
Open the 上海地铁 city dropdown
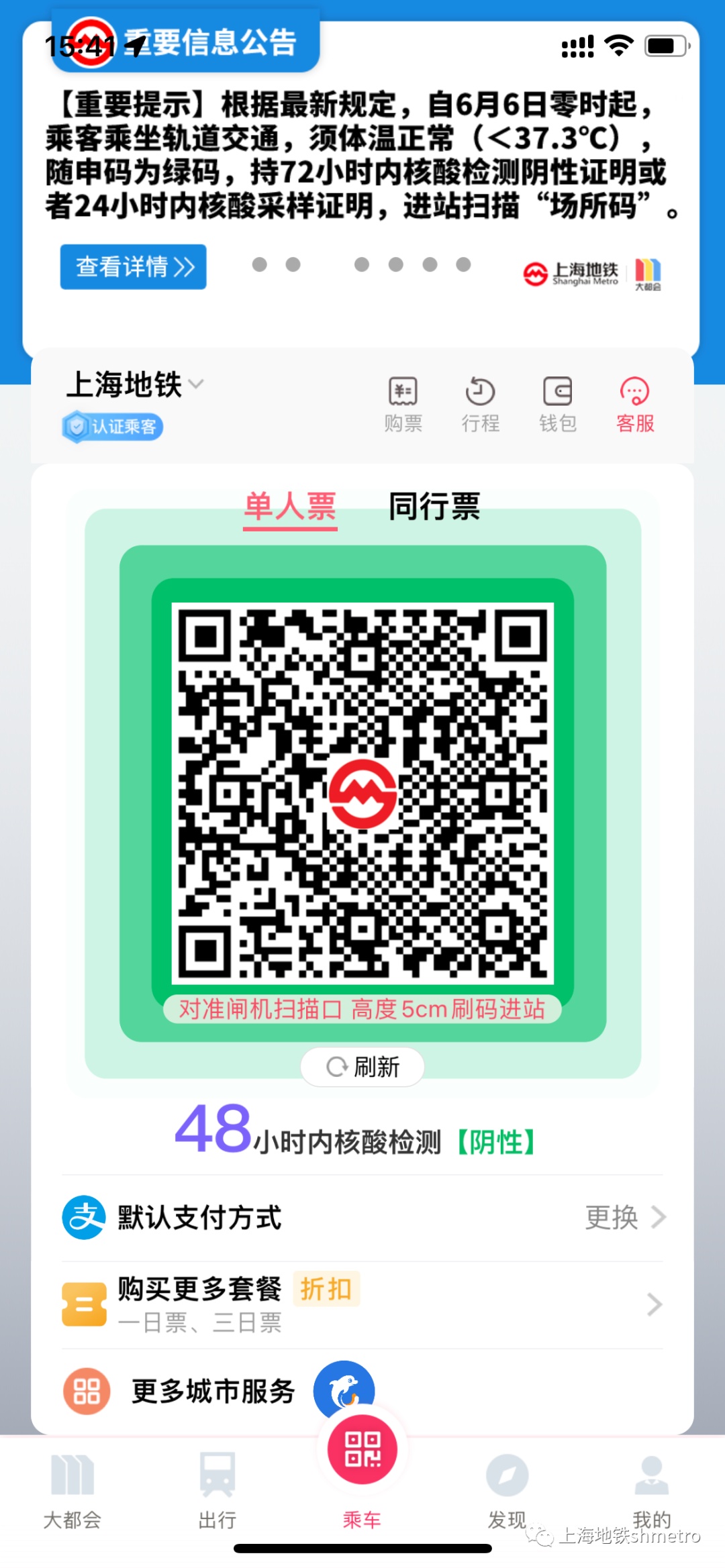coord(134,384)
